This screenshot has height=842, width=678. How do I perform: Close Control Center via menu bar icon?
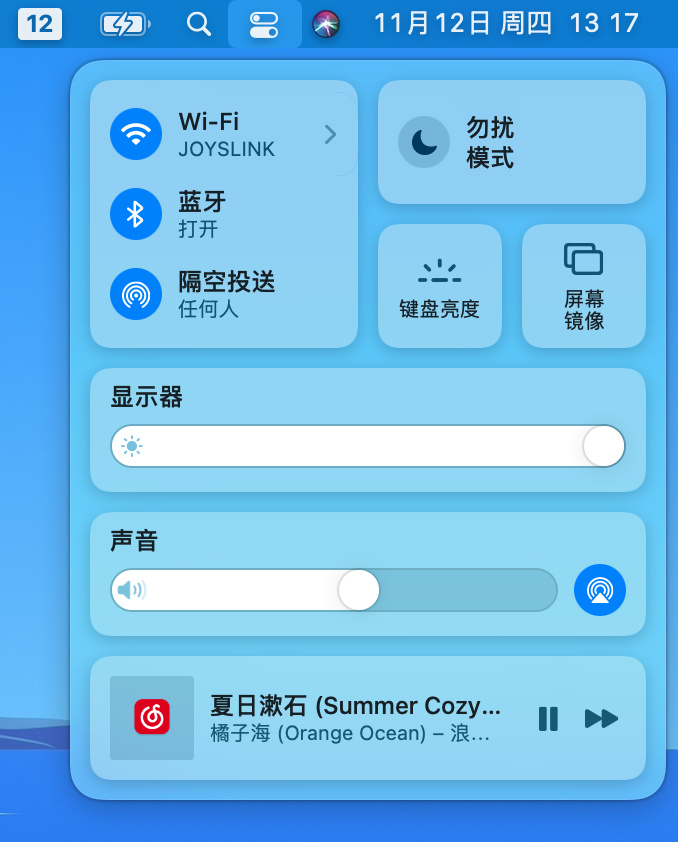pyautogui.click(x=264, y=24)
